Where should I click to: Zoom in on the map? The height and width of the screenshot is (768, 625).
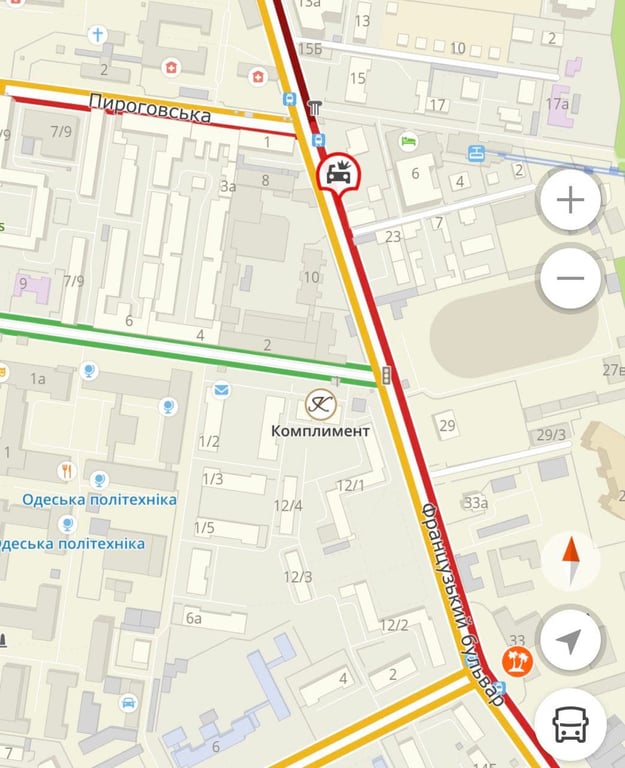click(x=570, y=201)
